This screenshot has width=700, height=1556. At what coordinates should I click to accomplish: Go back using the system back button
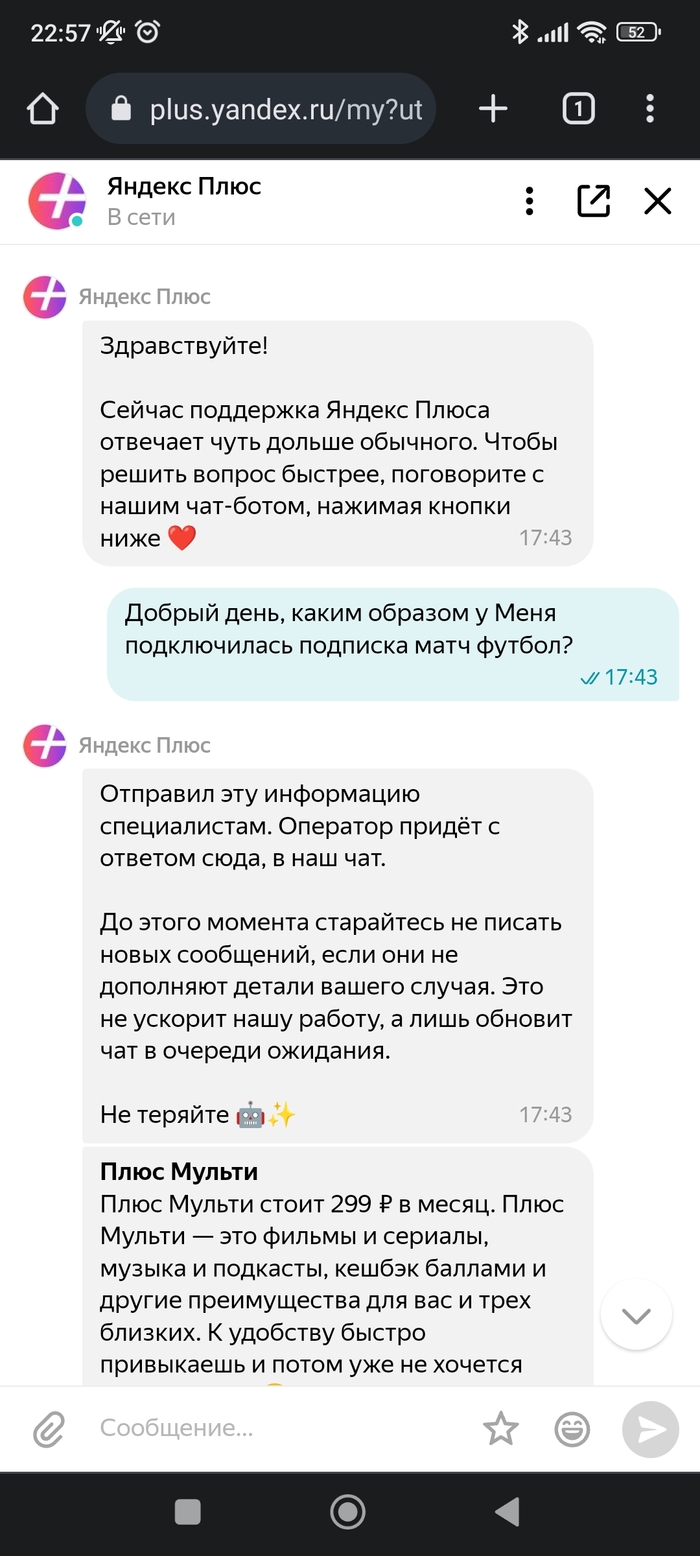(508, 1512)
